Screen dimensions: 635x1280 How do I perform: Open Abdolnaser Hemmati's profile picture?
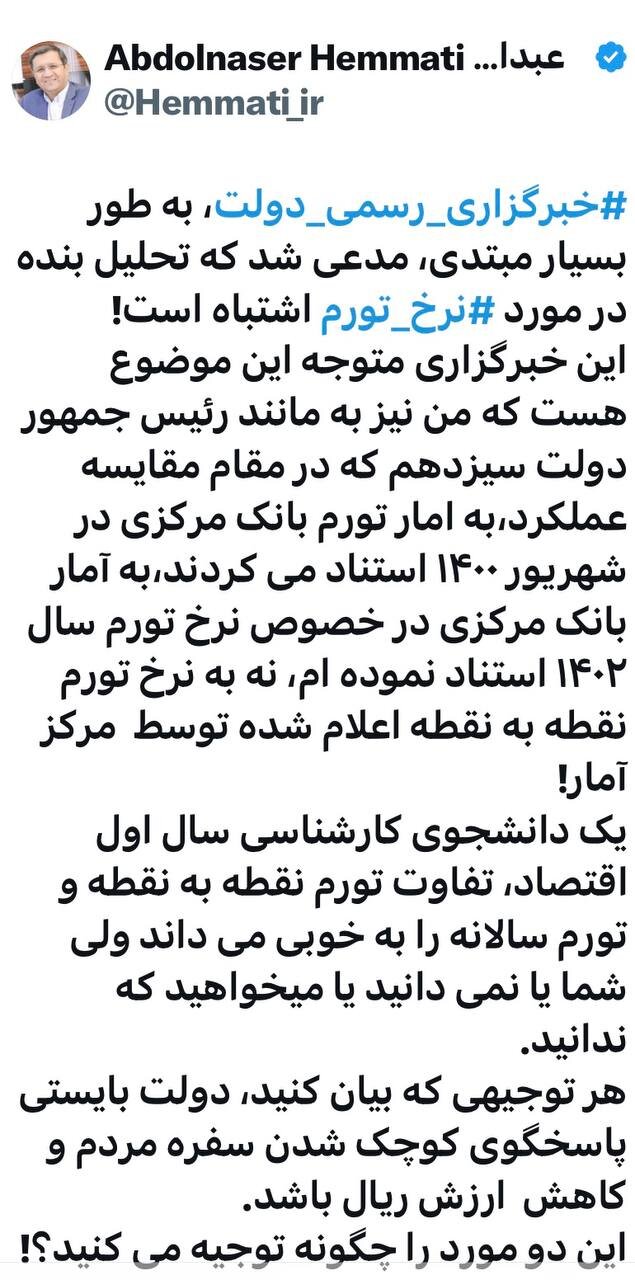(52, 81)
